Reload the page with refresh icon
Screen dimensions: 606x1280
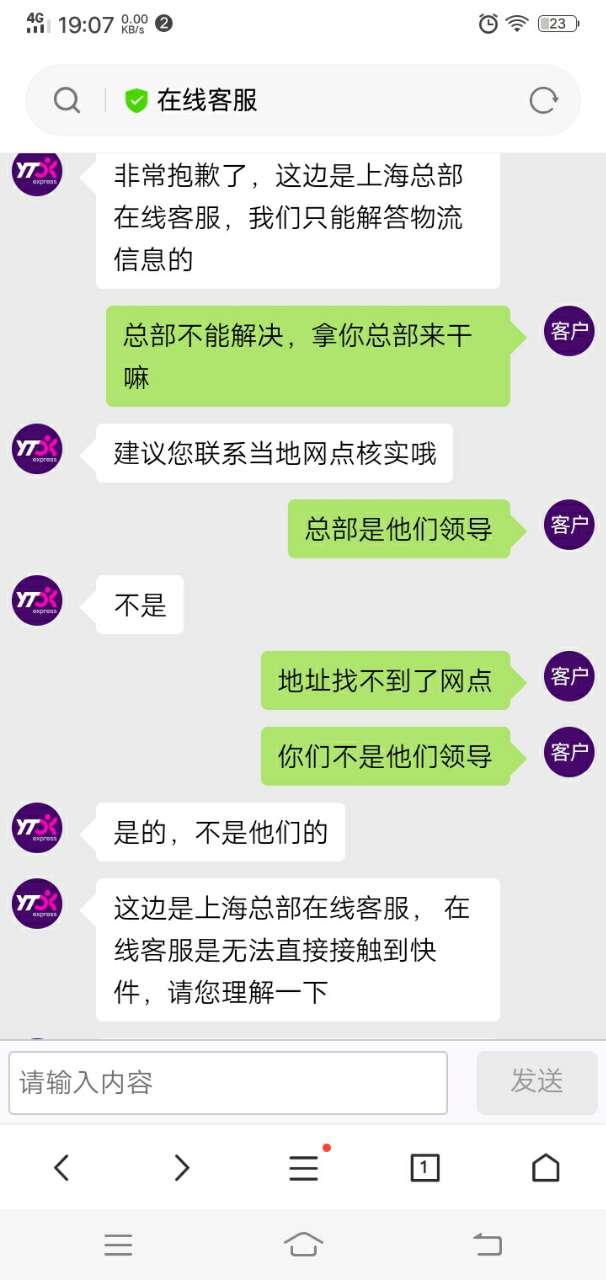click(543, 100)
